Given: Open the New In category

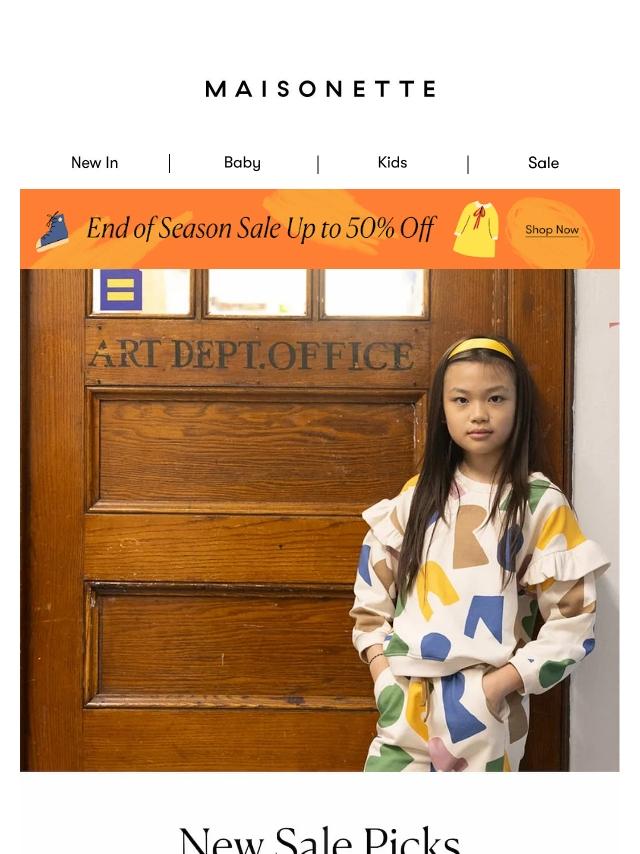Looking at the screenshot, I should point(94,163).
